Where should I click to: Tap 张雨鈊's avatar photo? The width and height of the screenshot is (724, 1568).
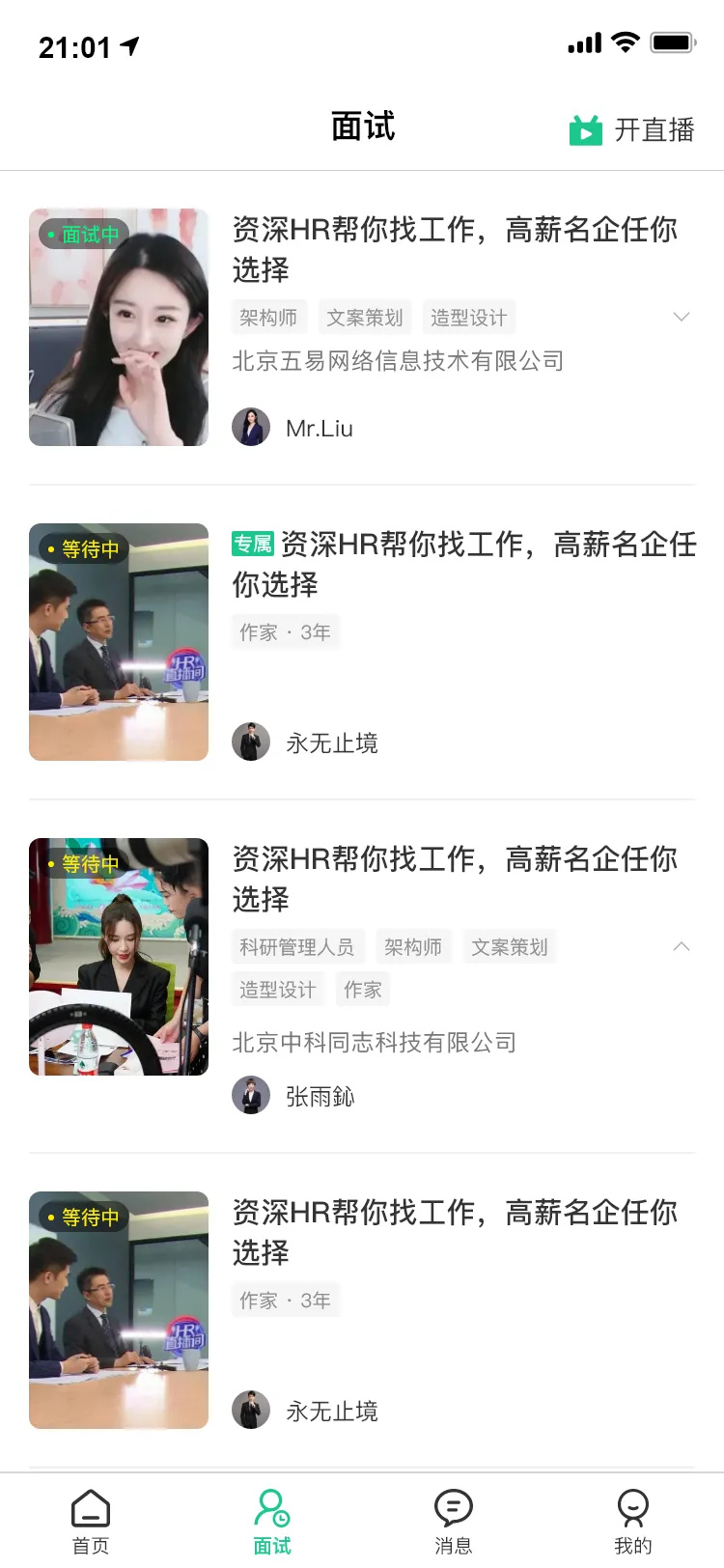251,1095
